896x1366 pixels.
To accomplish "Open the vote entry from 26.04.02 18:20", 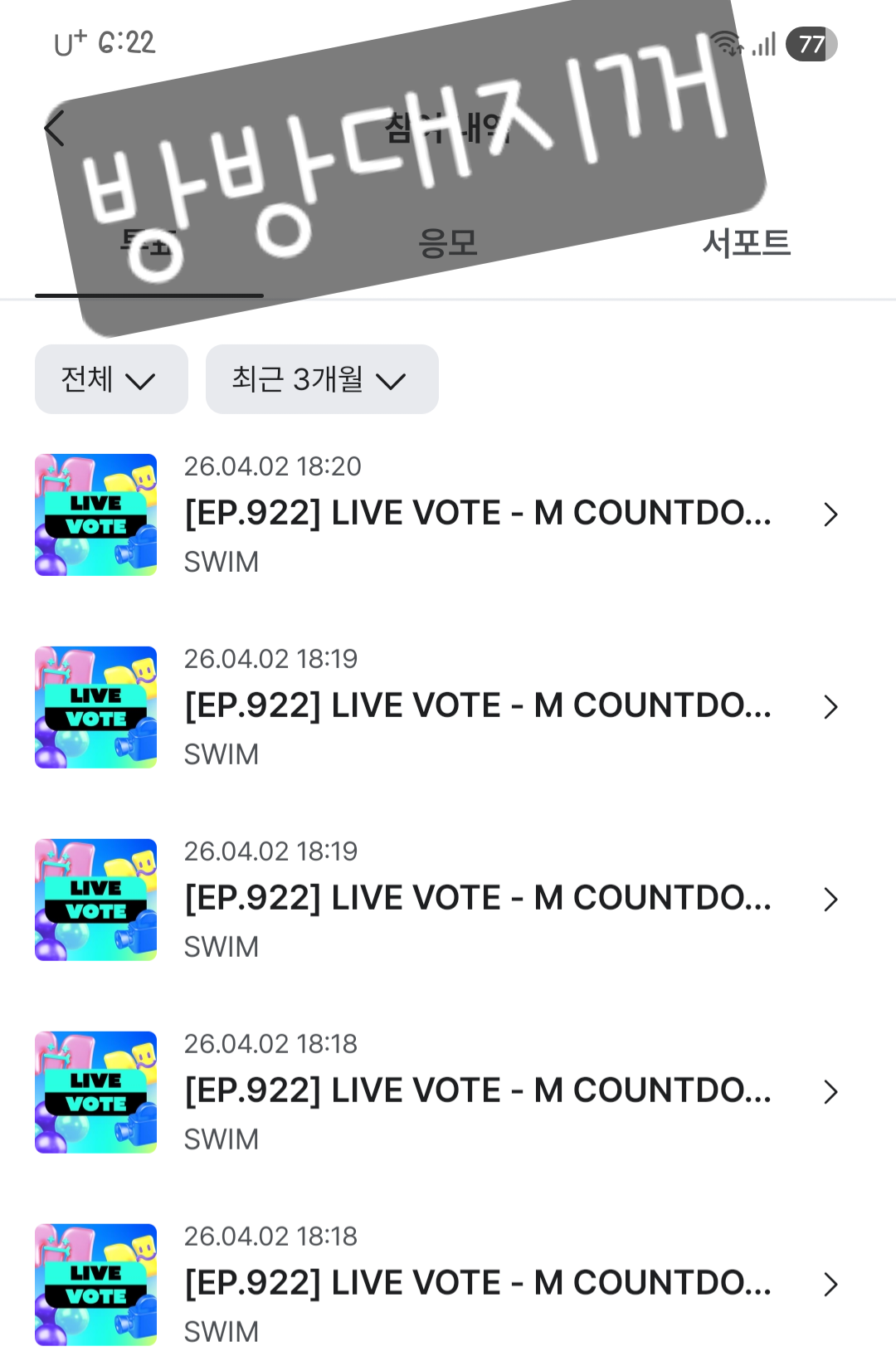I will 477,514.
